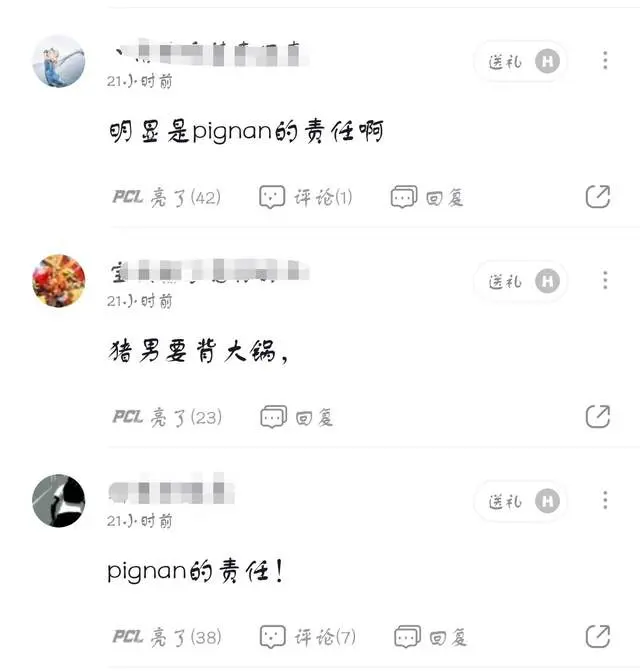640x671 pixels.
Task: Open more options for the "pignan的责任!" comment
Action: pos(605,501)
